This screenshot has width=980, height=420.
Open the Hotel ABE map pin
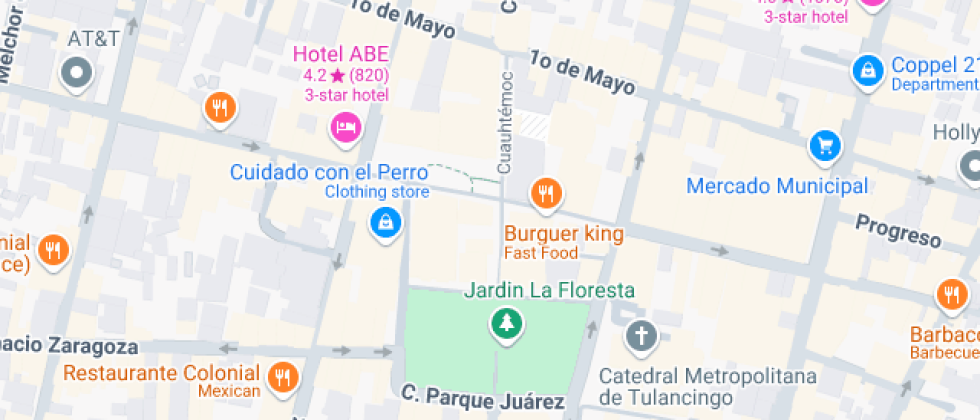343,126
